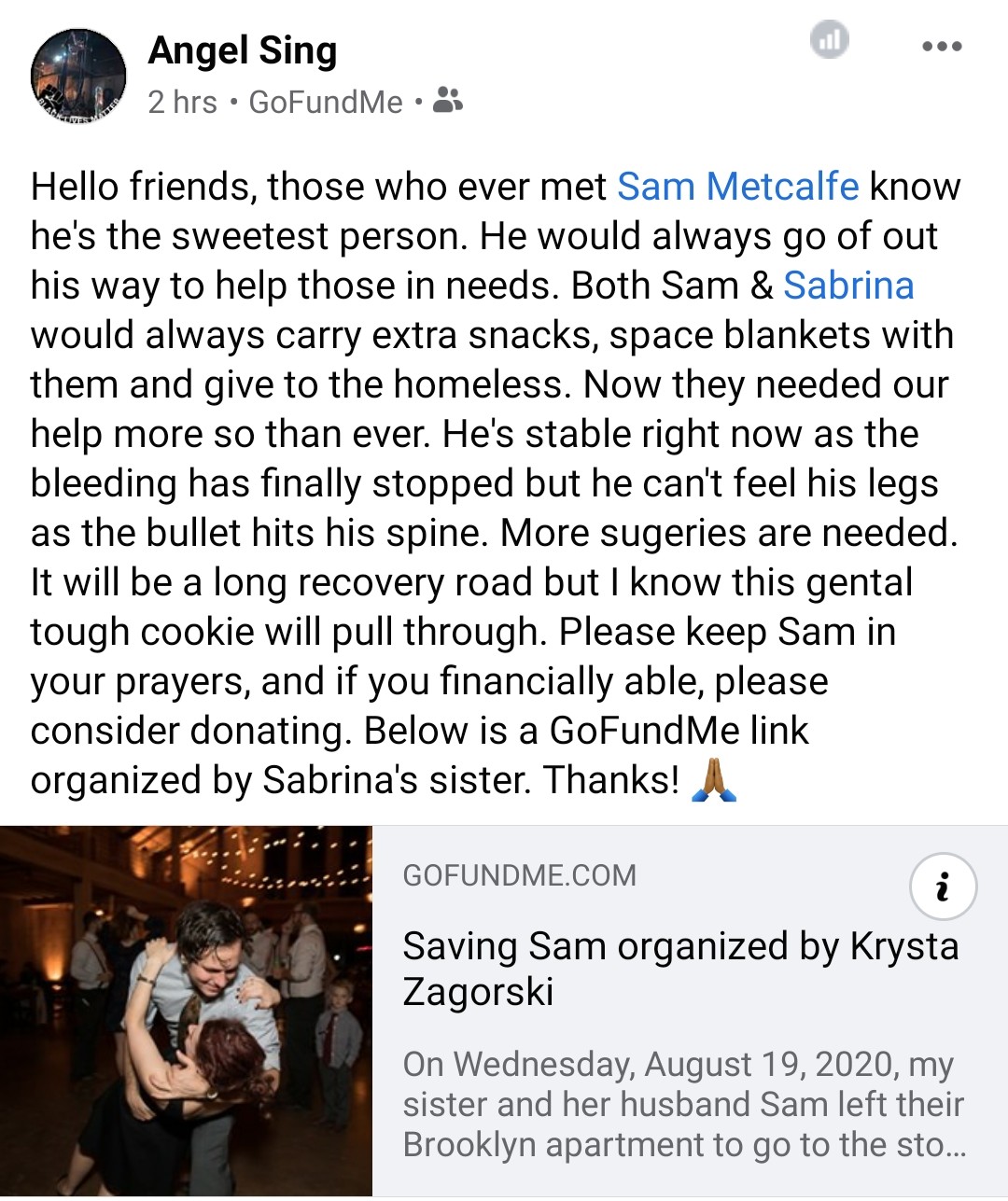This screenshot has height=1201, width=1008.
Task: Open the post's three-dot options menu
Action: click(x=941, y=47)
